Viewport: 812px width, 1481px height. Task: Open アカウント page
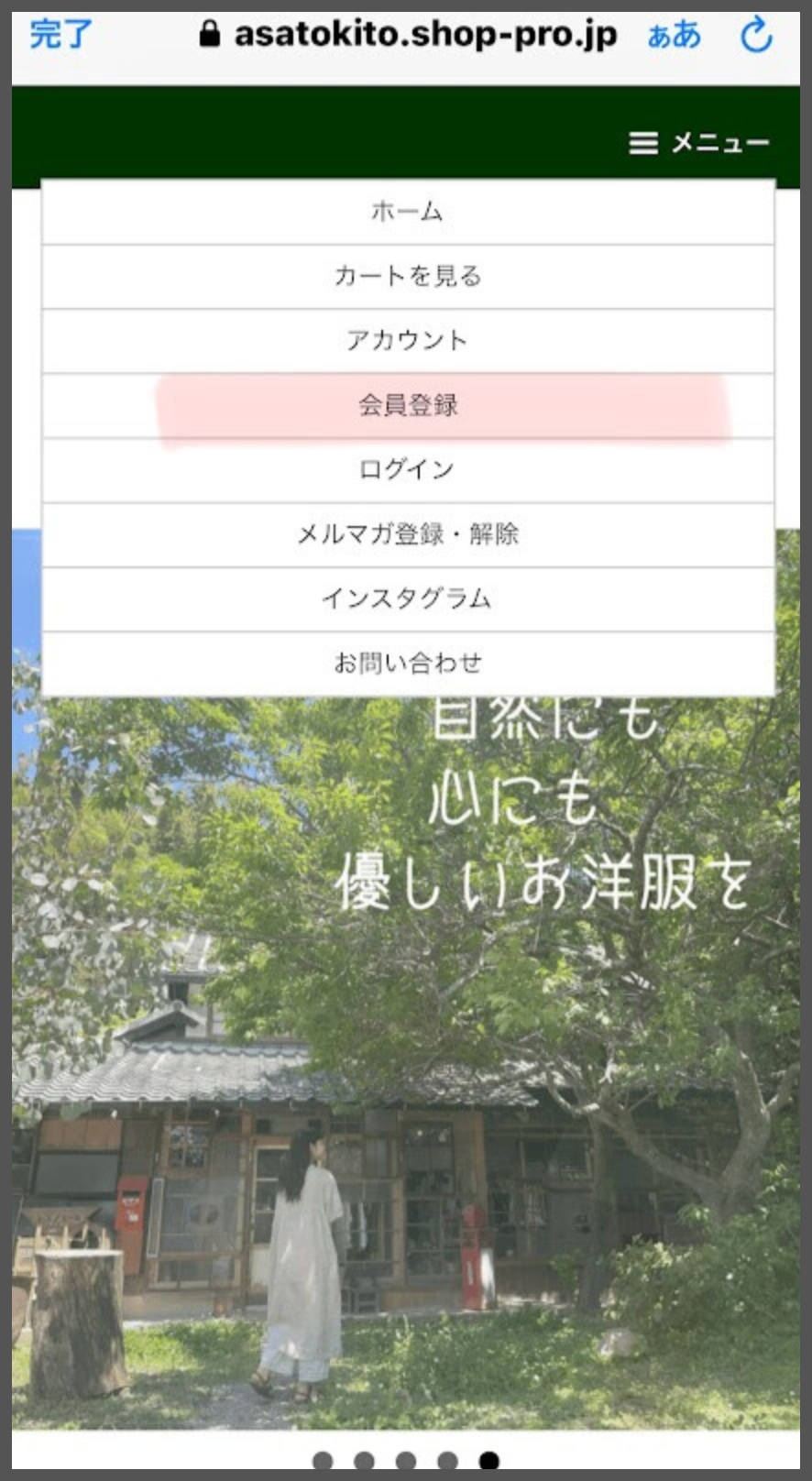pyautogui.click(x=408, y=340)
